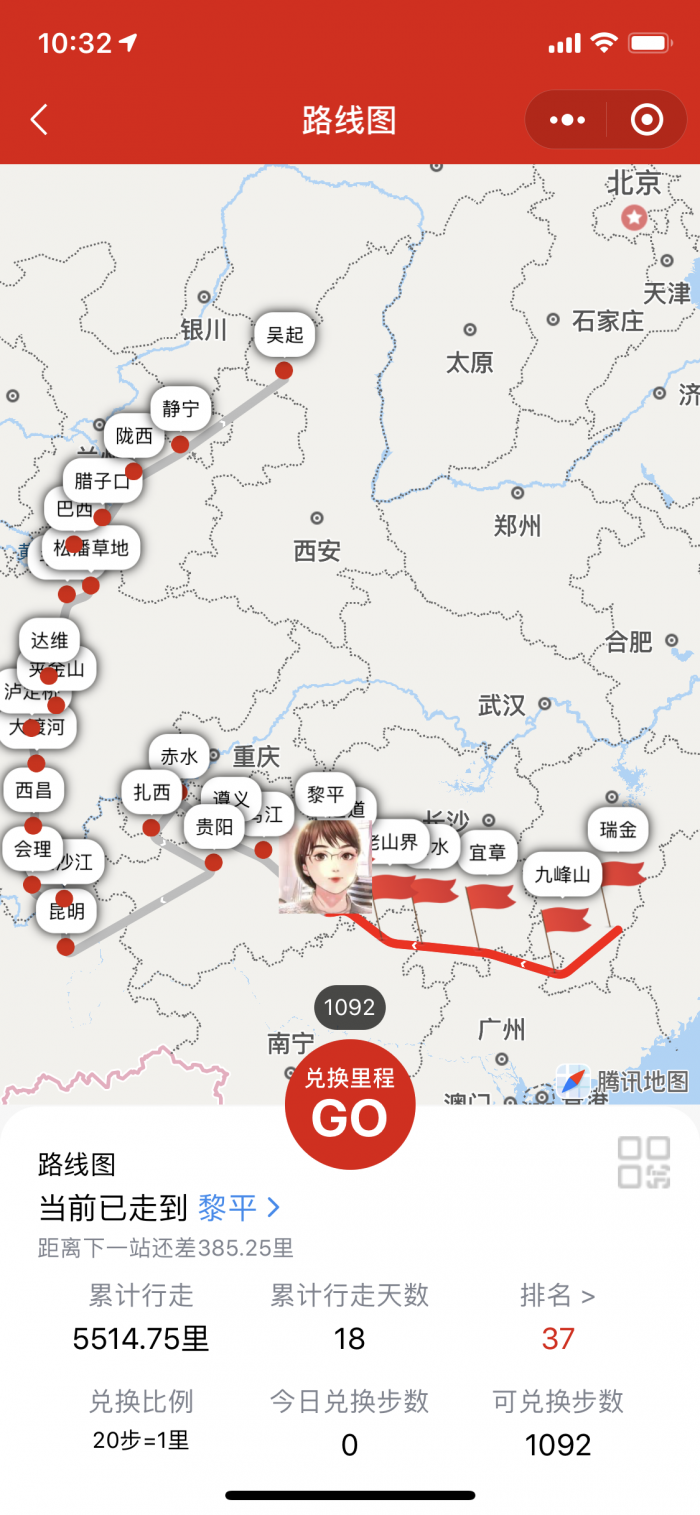Close the mini program via circle icon
Image resolution: width=700 pixels, height=1515 pixels.
(647, 121)
